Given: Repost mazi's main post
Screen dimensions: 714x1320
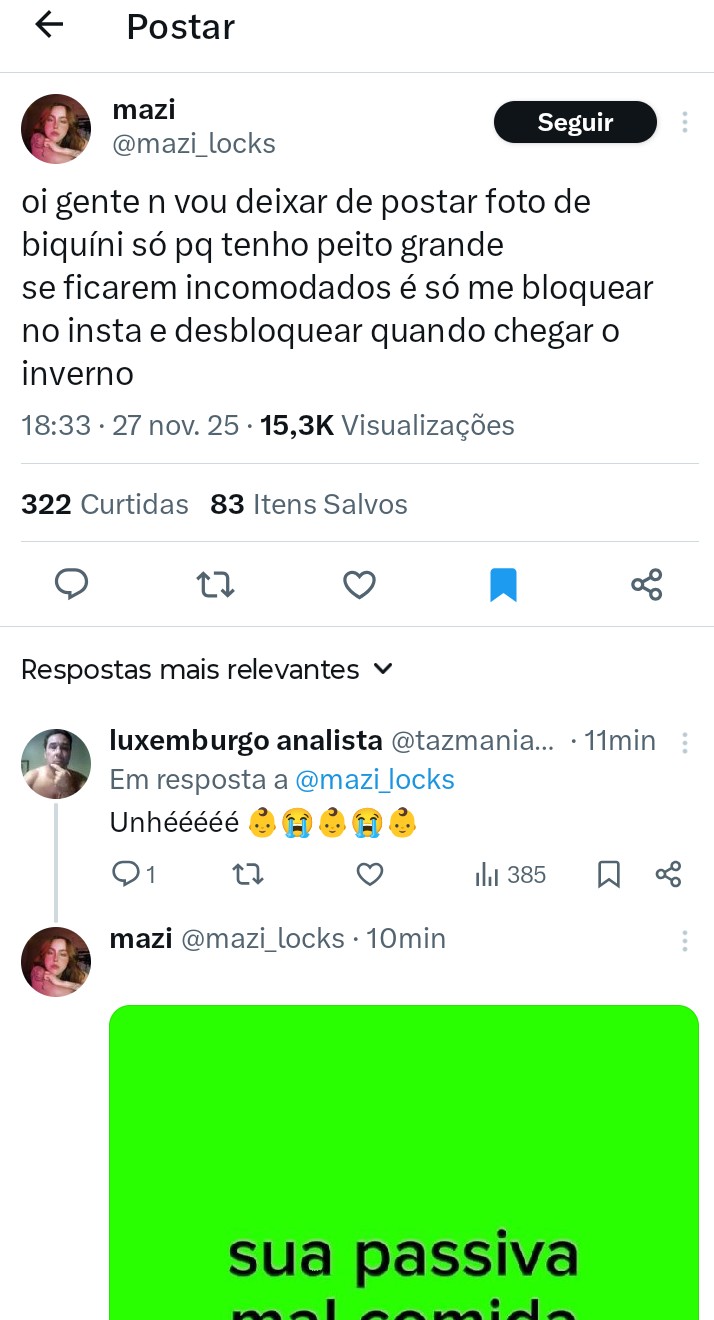Looking at the screenshot, I should [215, 584].
